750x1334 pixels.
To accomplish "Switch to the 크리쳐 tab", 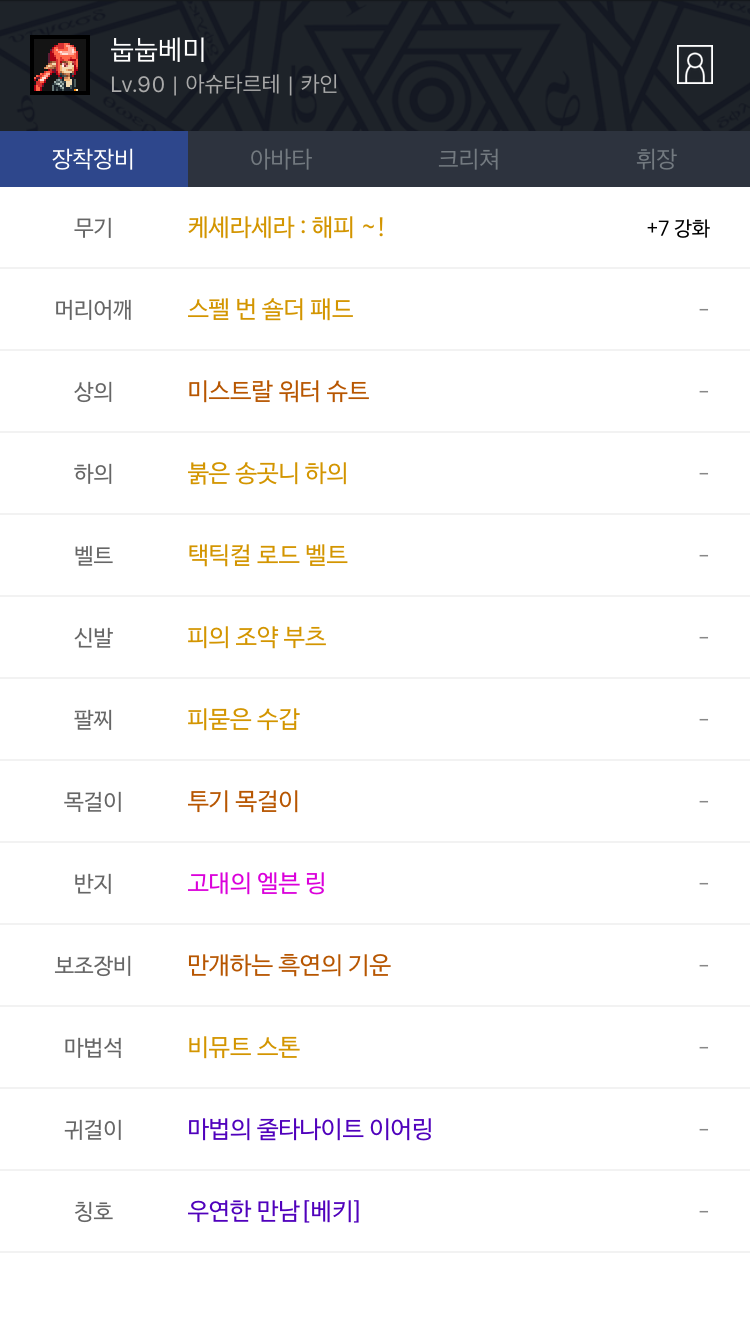I will point(468,159).
